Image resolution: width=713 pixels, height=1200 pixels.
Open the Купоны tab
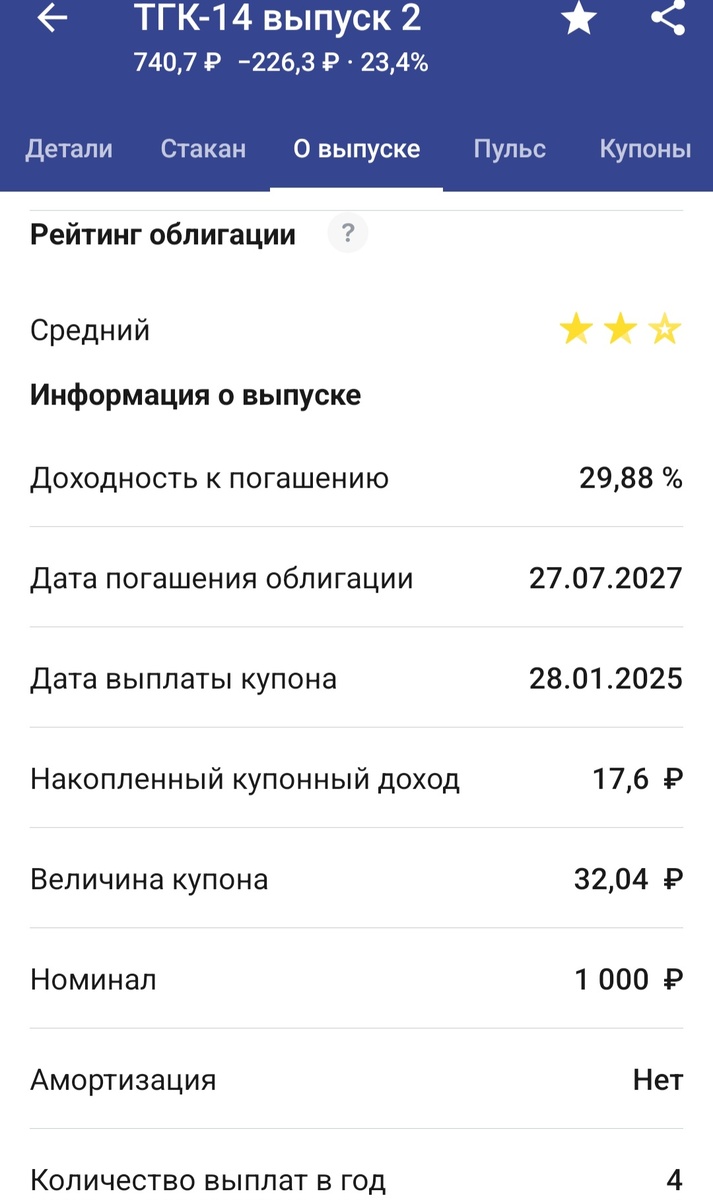645,149
